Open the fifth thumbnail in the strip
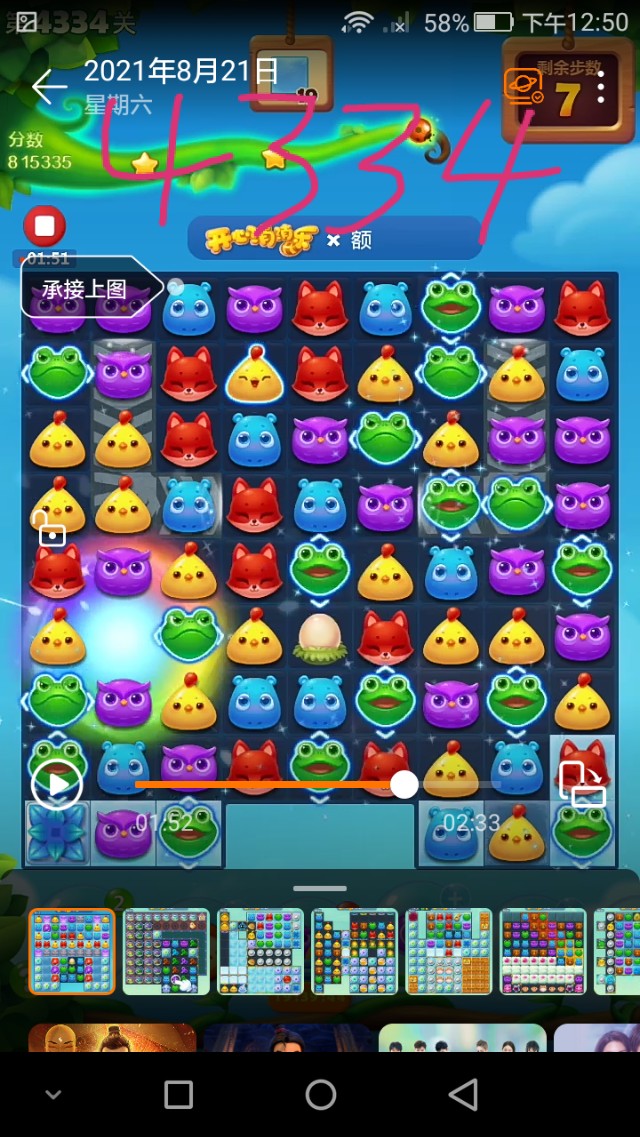 448,952
